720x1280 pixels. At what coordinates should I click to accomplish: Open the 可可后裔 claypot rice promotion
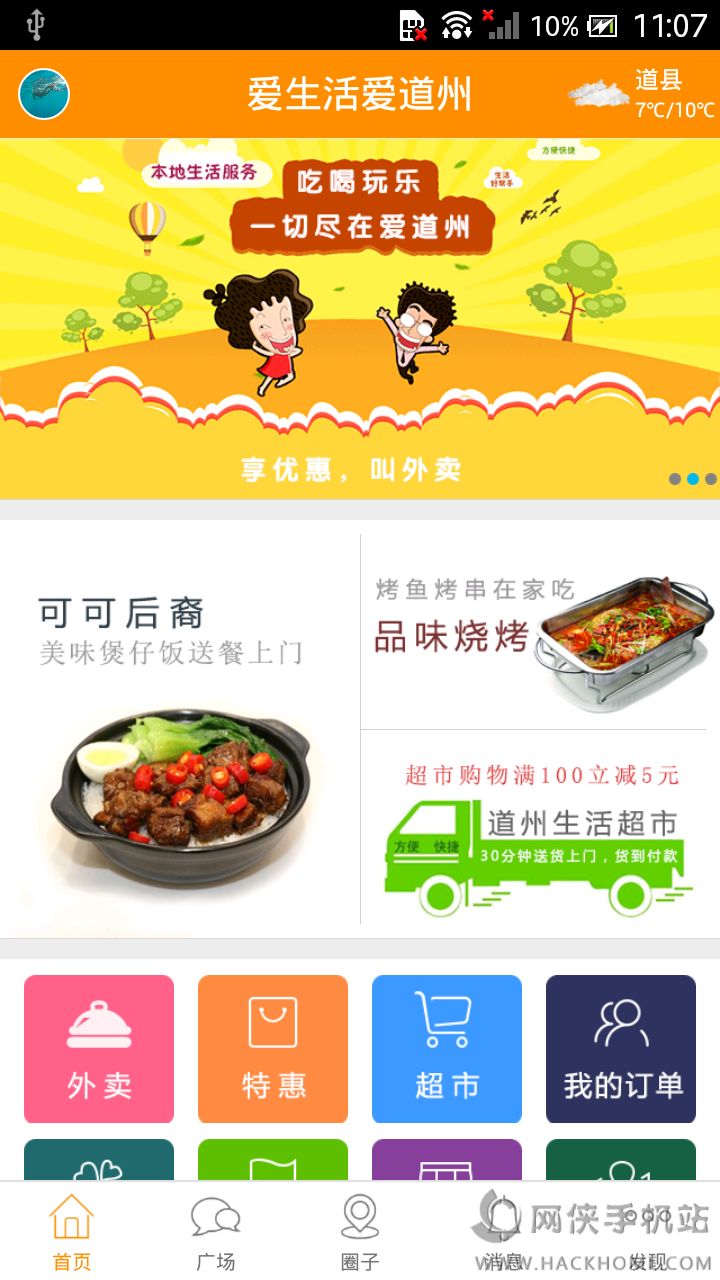(180, 728)
